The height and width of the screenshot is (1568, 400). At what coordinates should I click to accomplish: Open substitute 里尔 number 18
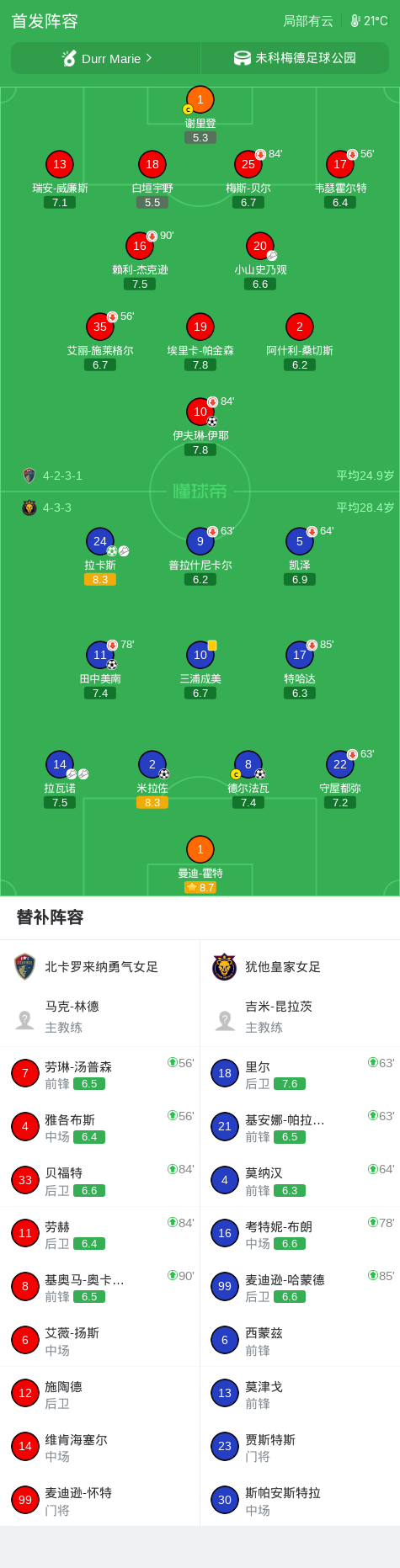pos(300,1074)
